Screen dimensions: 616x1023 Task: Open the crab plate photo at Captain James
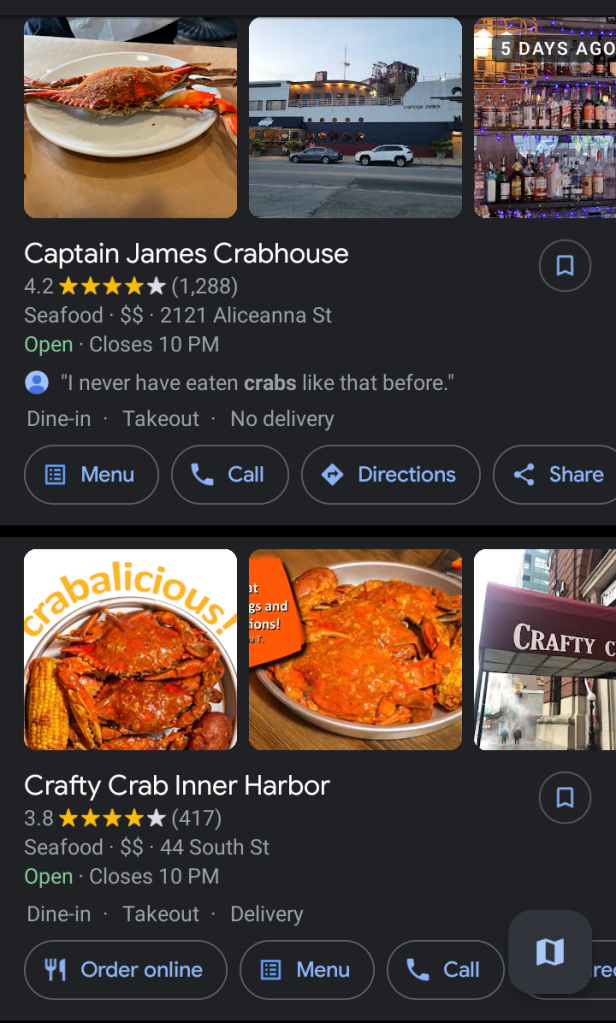[x=130, y=118]
